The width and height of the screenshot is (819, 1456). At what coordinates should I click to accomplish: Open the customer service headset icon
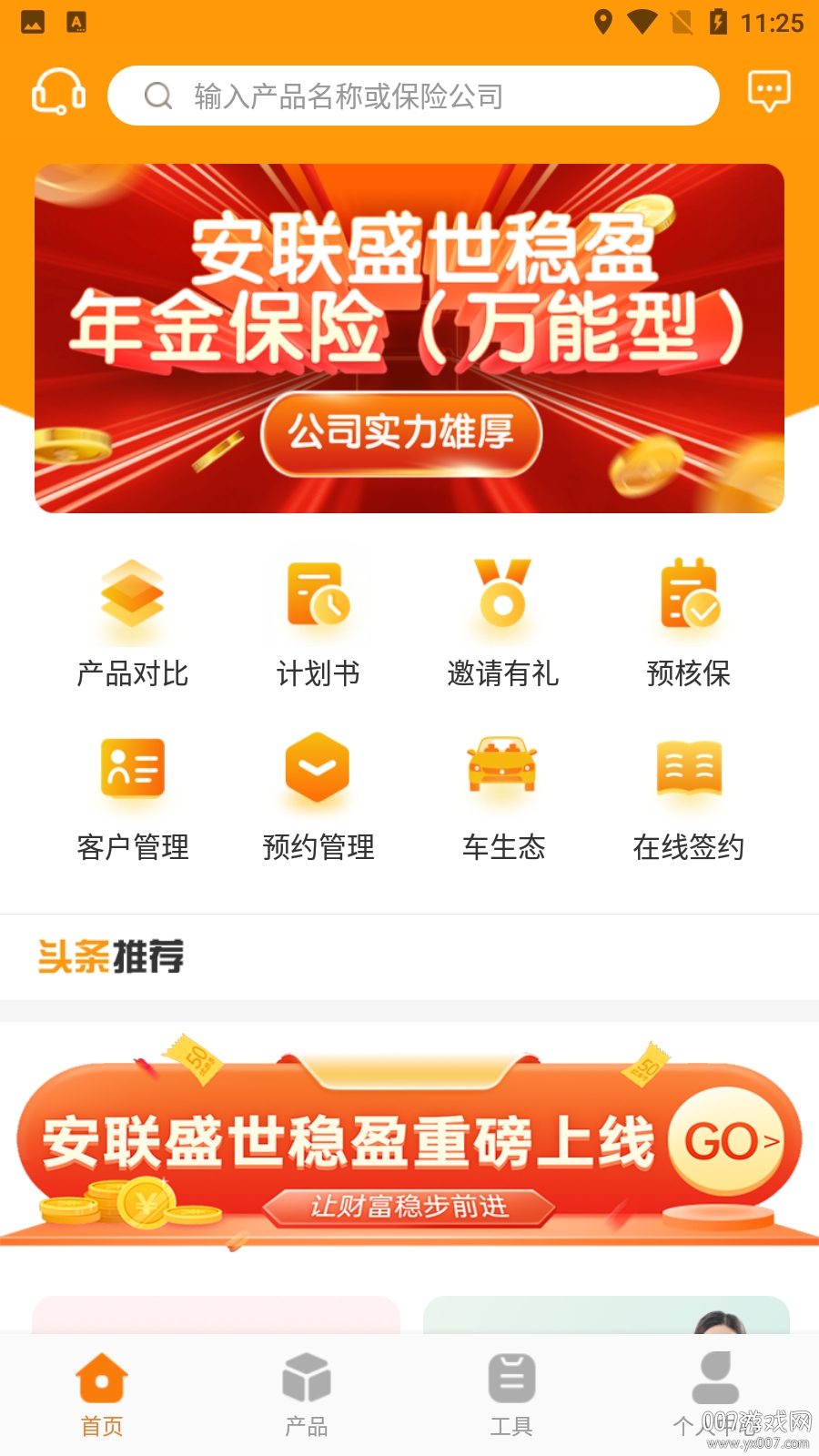(59, 93)
